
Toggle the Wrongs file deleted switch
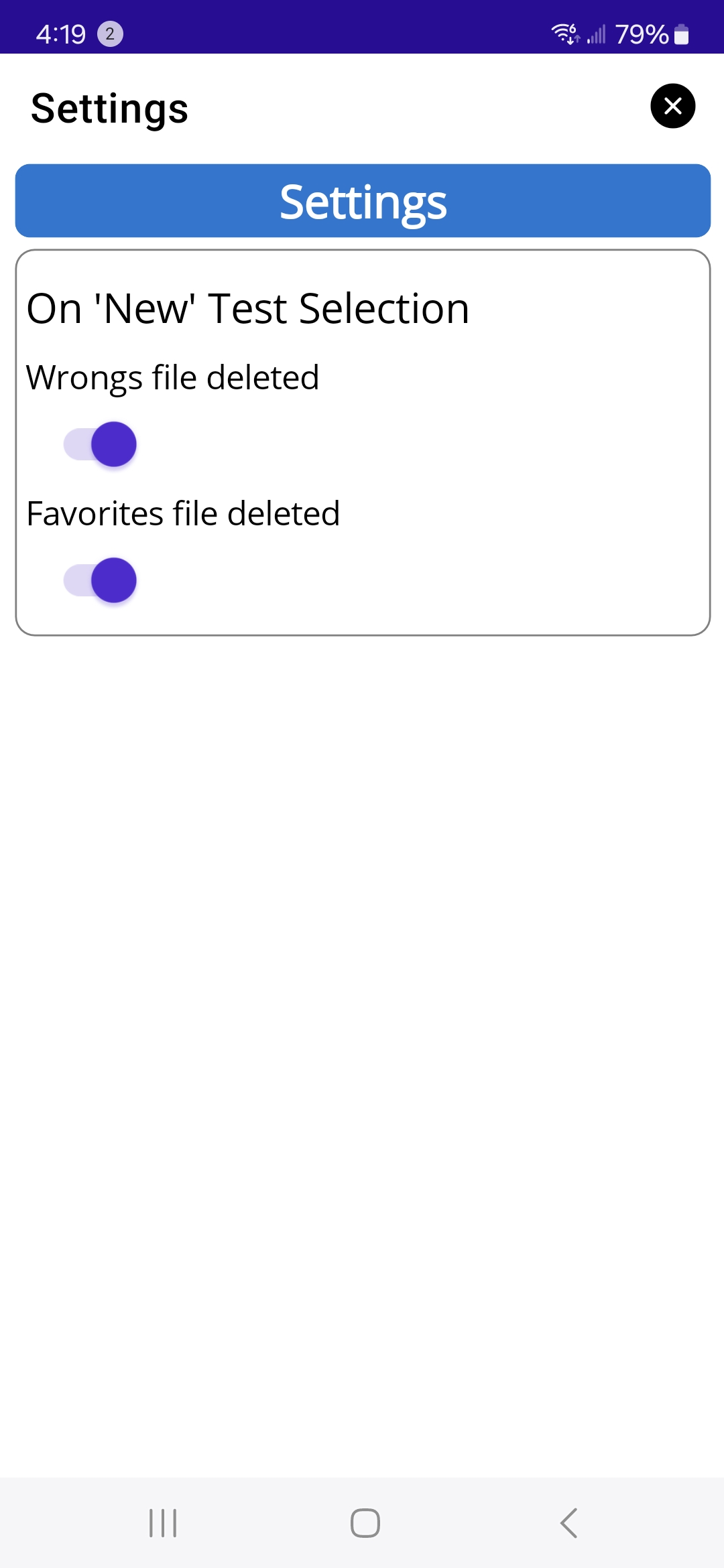101,444
